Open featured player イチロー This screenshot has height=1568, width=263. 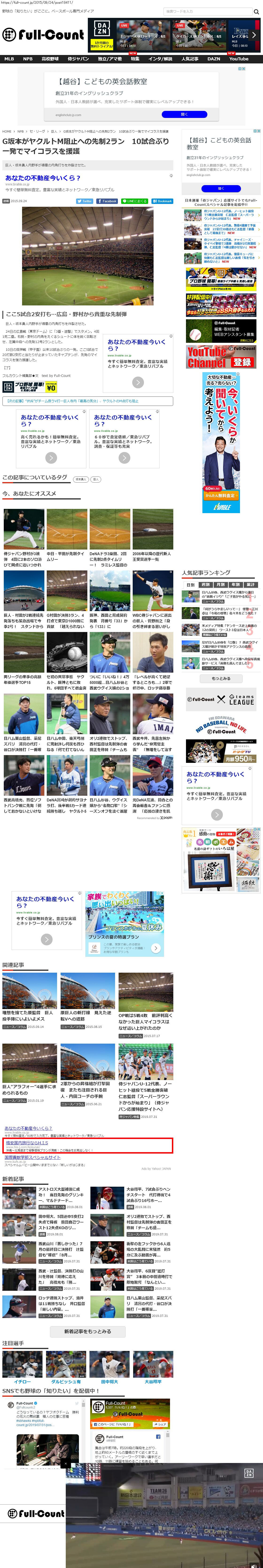pyautogui.click(x=23, y=1381)
